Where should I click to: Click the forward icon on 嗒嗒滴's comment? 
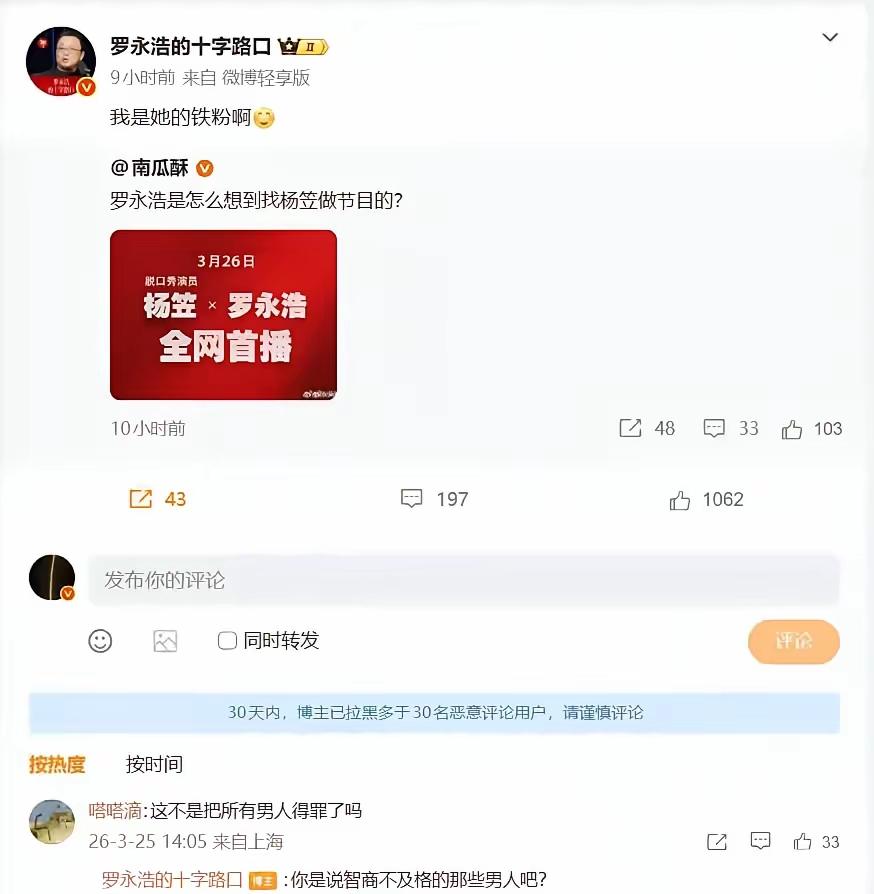coord(716,842)
